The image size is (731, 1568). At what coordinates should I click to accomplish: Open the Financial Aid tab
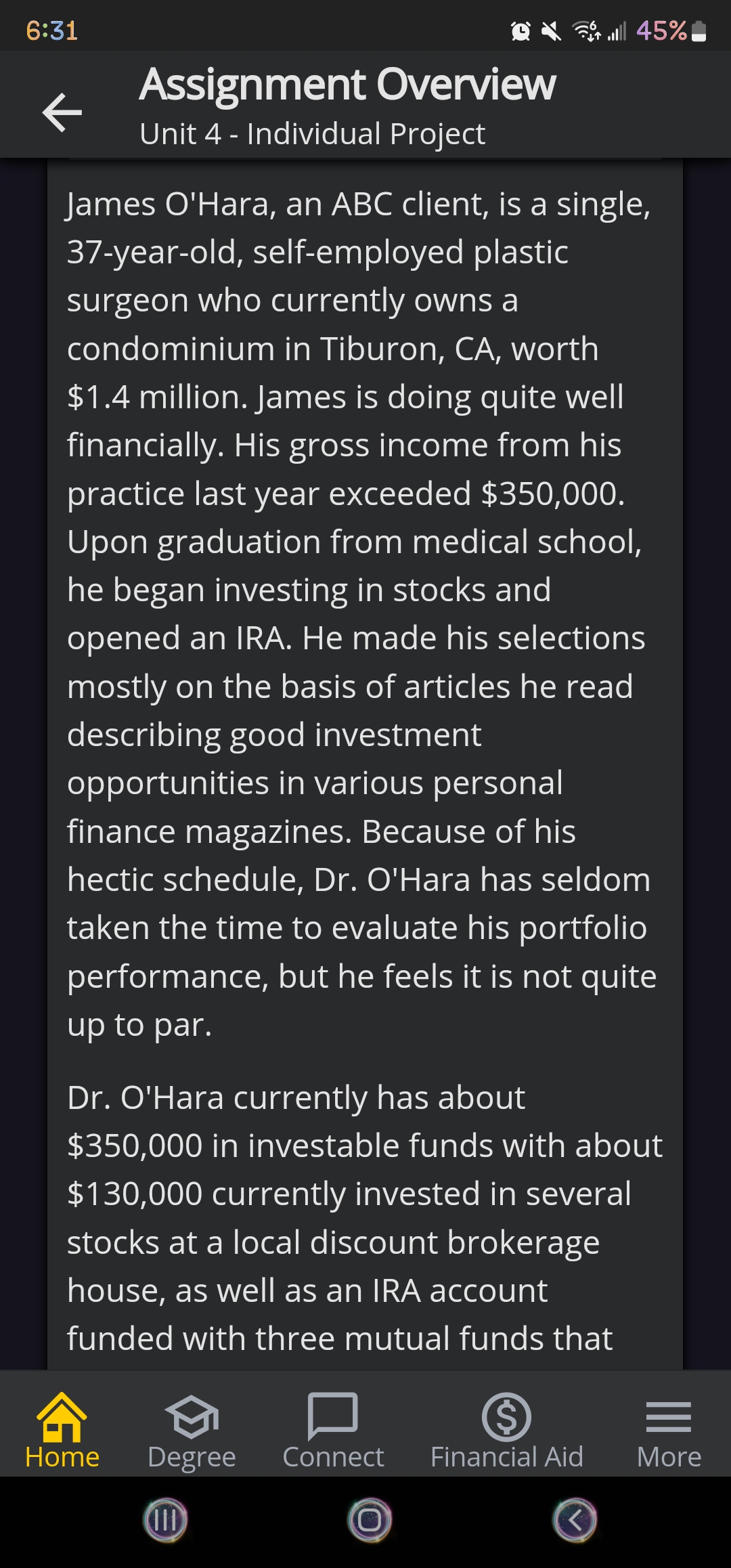pos(506,1430)
